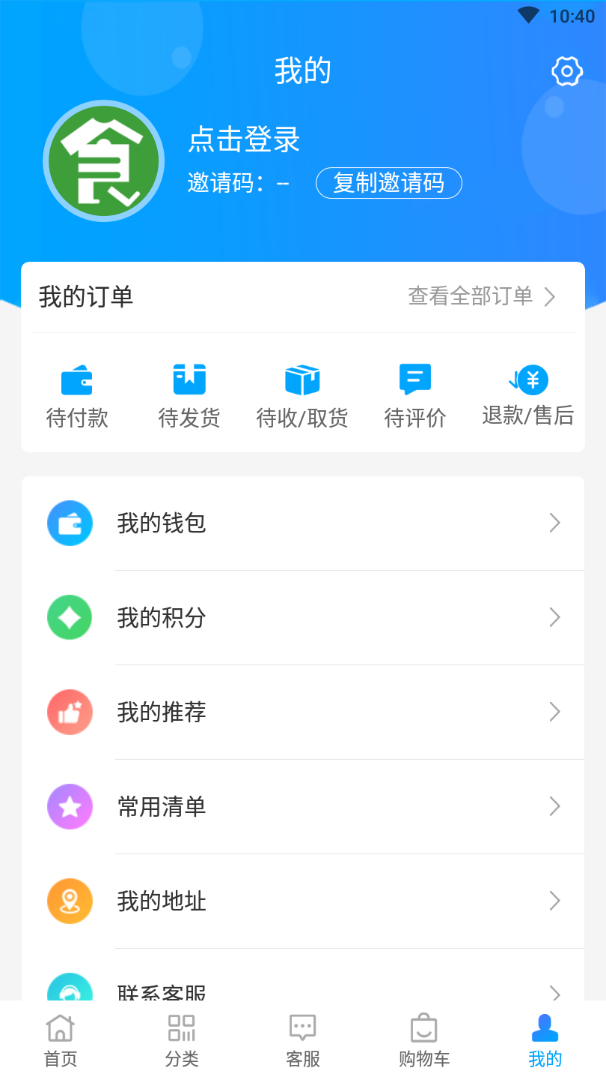Copy the invite code with 复制邀请码

click(388, 183)
